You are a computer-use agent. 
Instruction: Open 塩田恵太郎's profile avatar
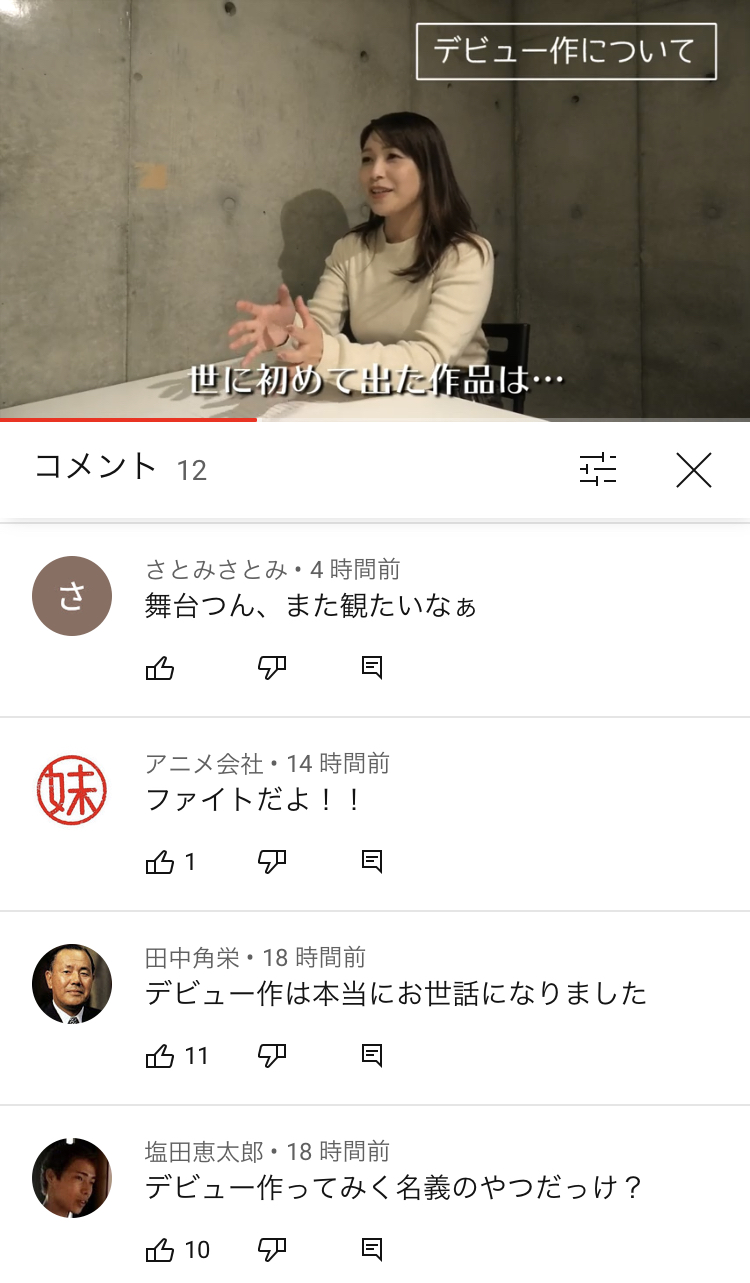click(72, 1178)
